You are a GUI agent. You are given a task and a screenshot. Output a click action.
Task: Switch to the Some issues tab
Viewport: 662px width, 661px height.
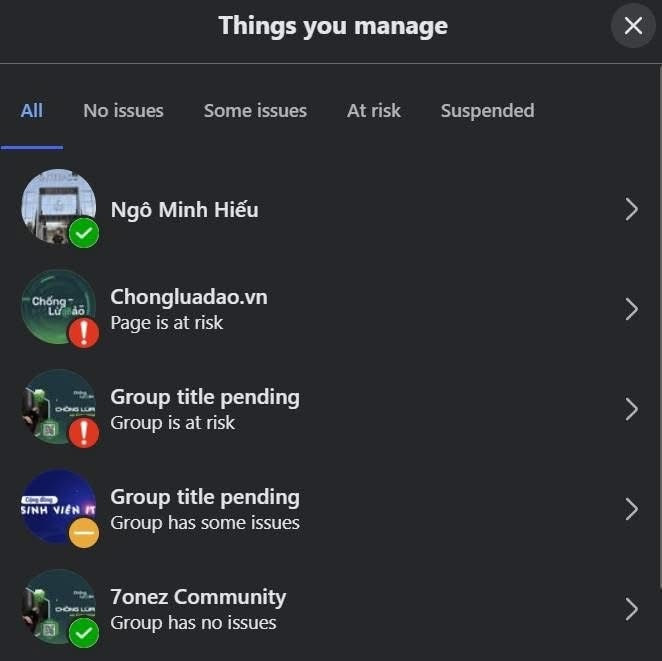(x=255, y=111)
